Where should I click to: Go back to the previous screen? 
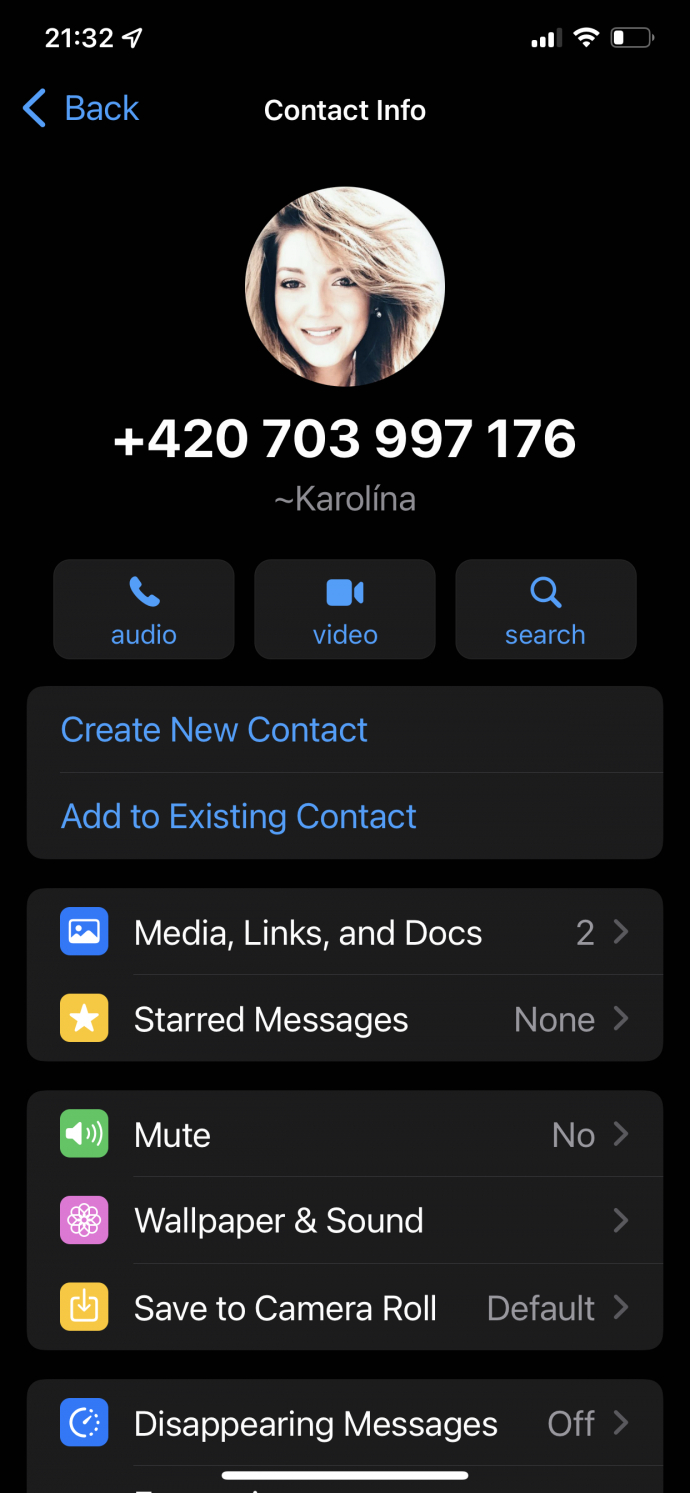click(80, 108)
